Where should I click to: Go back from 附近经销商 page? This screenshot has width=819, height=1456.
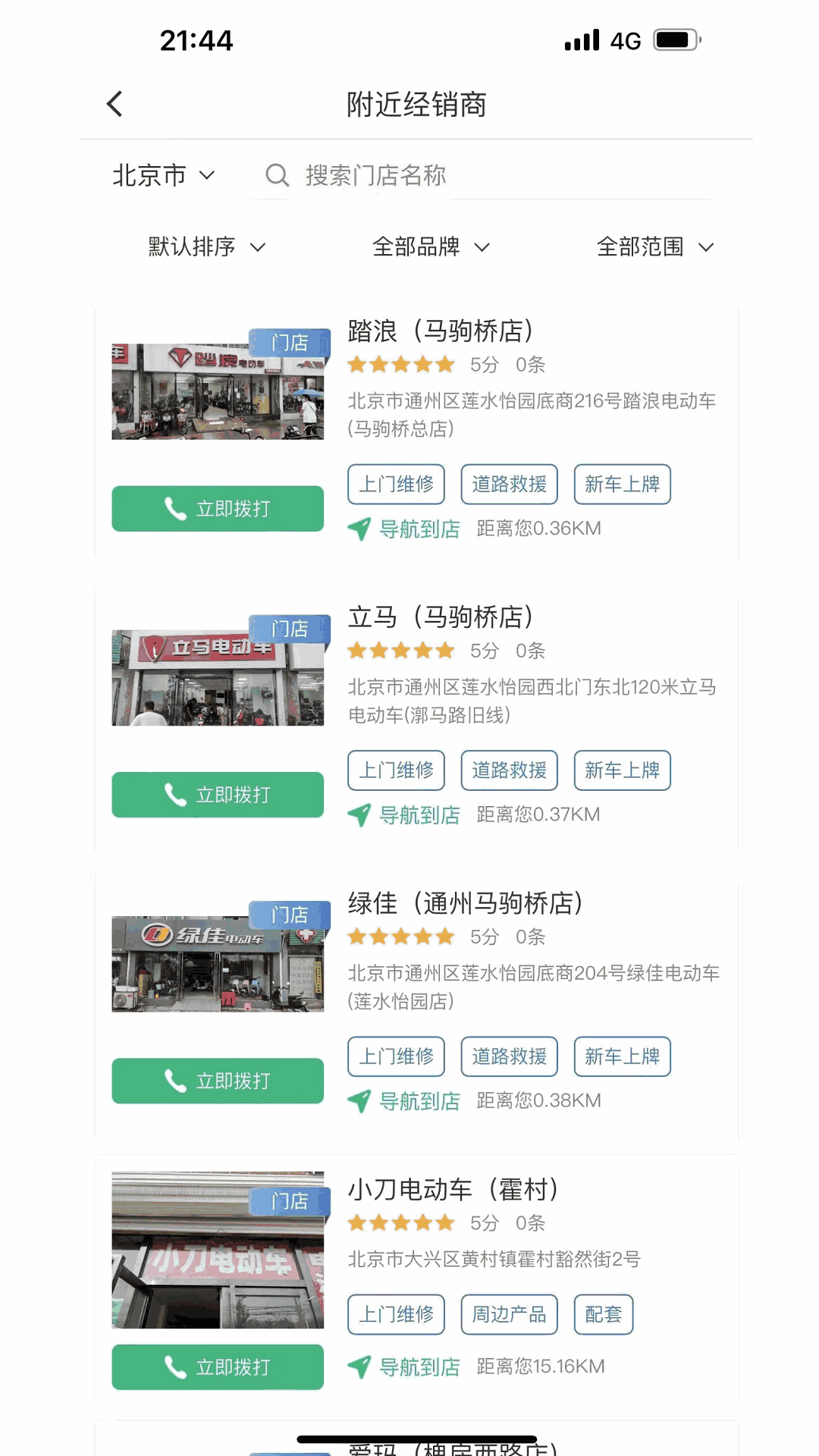(115, 104)
